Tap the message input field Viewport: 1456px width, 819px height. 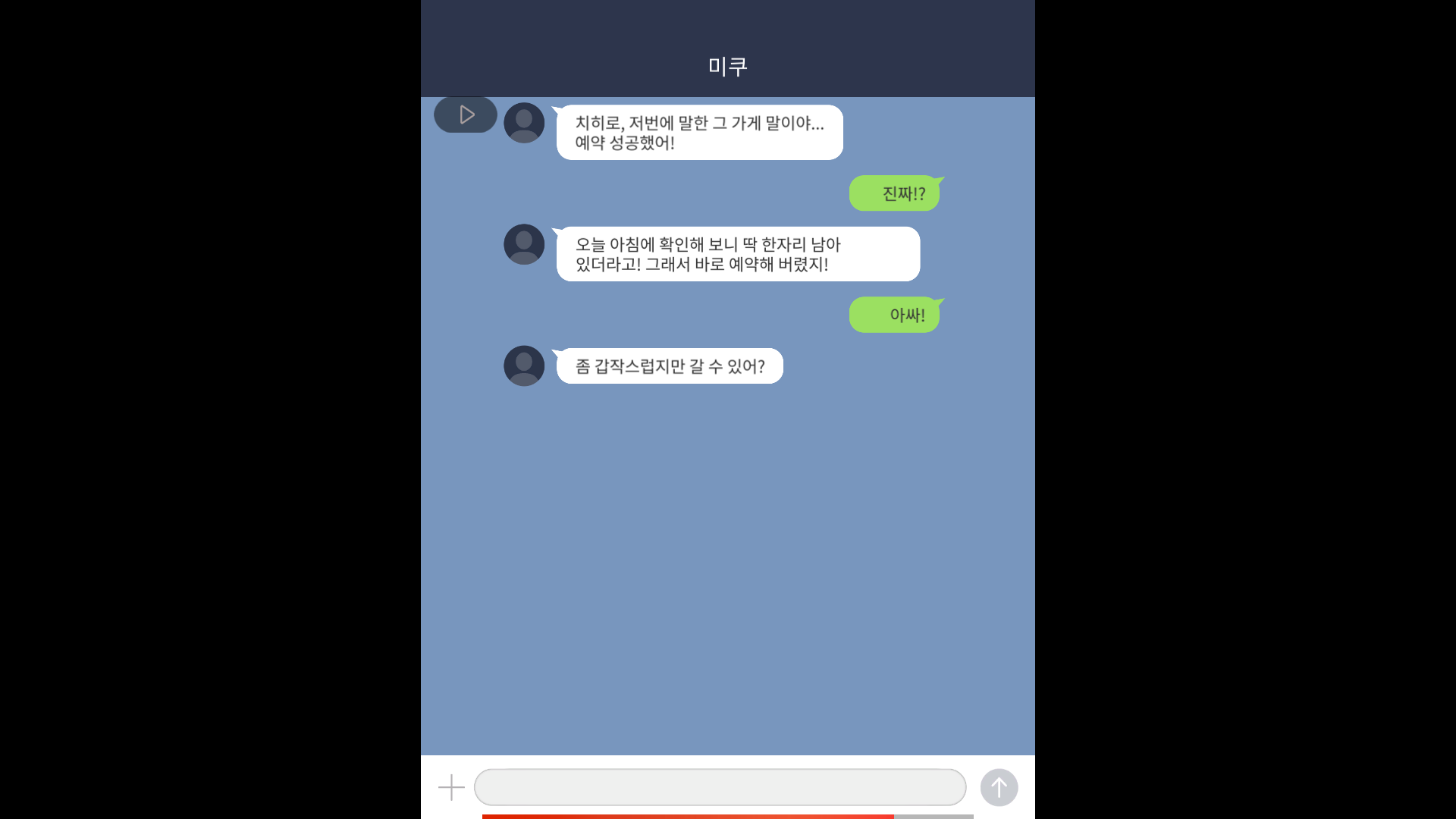[720, 787]
